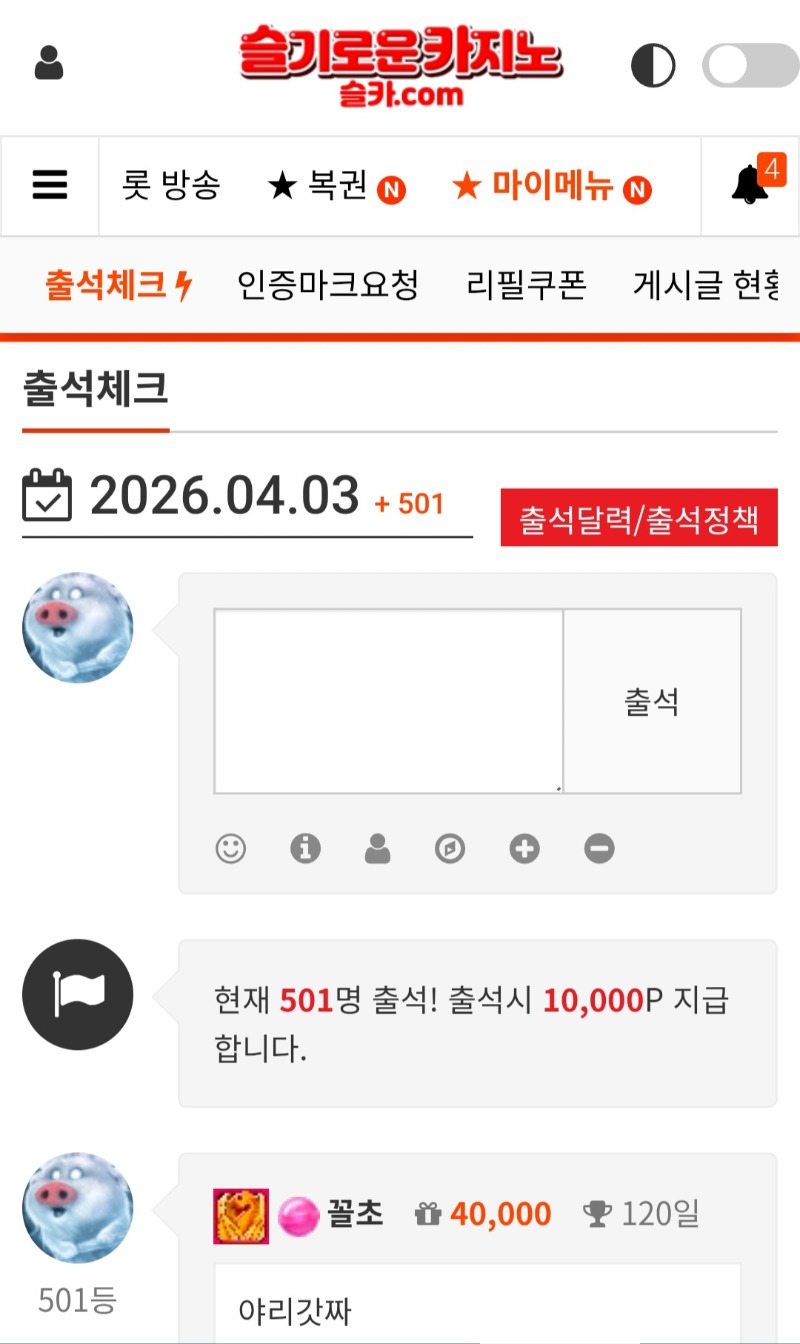Shrink the text box with minus icon
The width and height of the screenshot is (800, 1344).
(599, 849)
